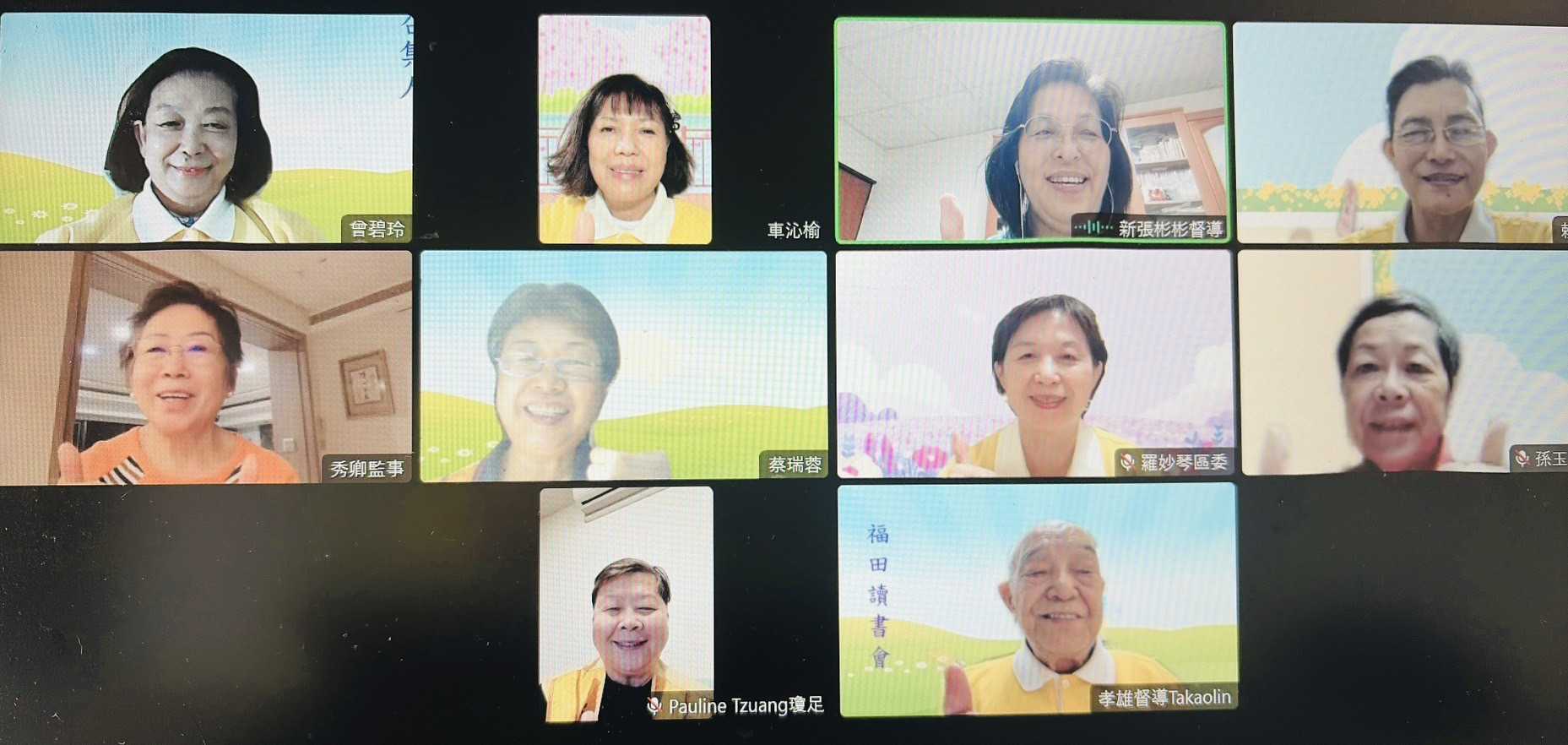Image resolution: width=1568 pixels, height=745 pixels.
Task: Tap the video tile of 蔡瑞蓉
Action: point(623,366)
